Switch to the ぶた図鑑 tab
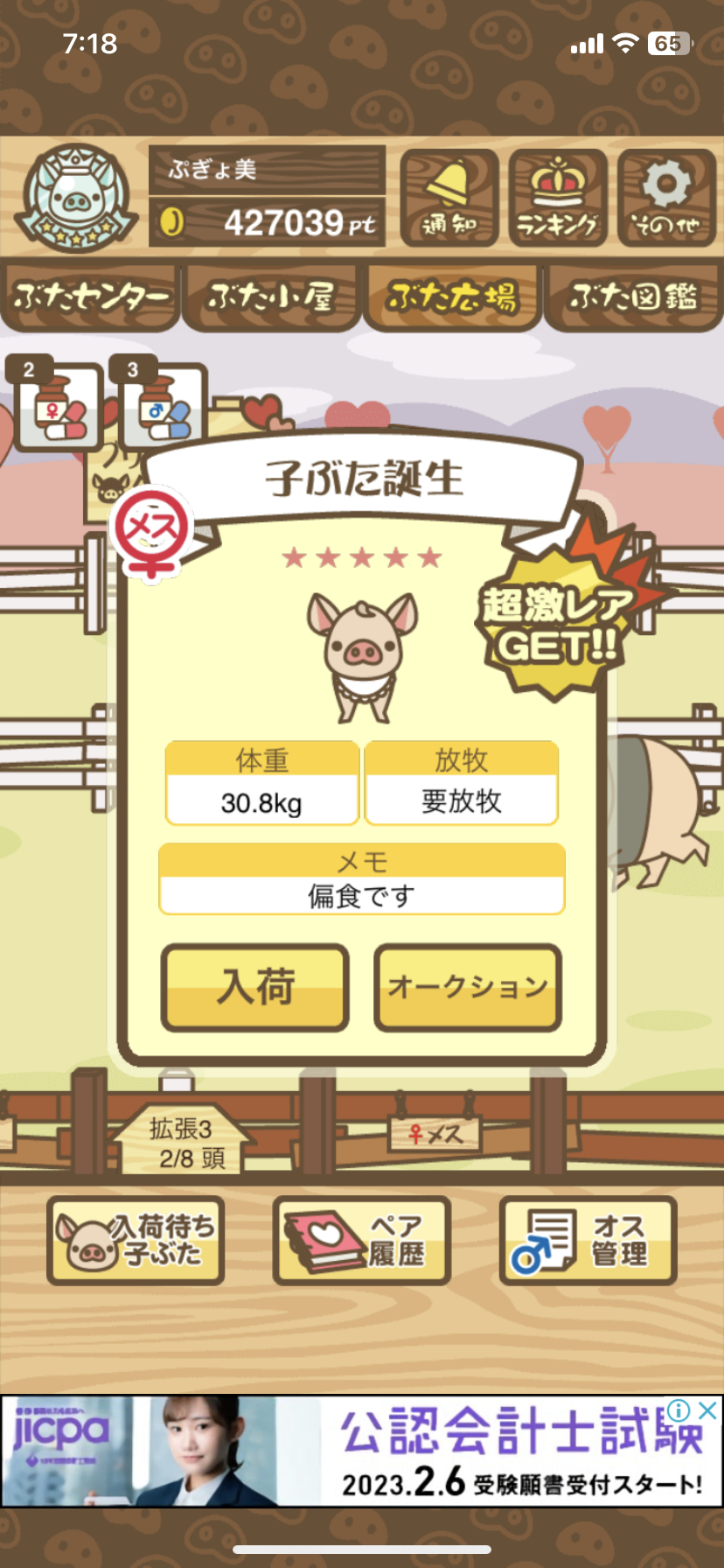 [633, 297]
